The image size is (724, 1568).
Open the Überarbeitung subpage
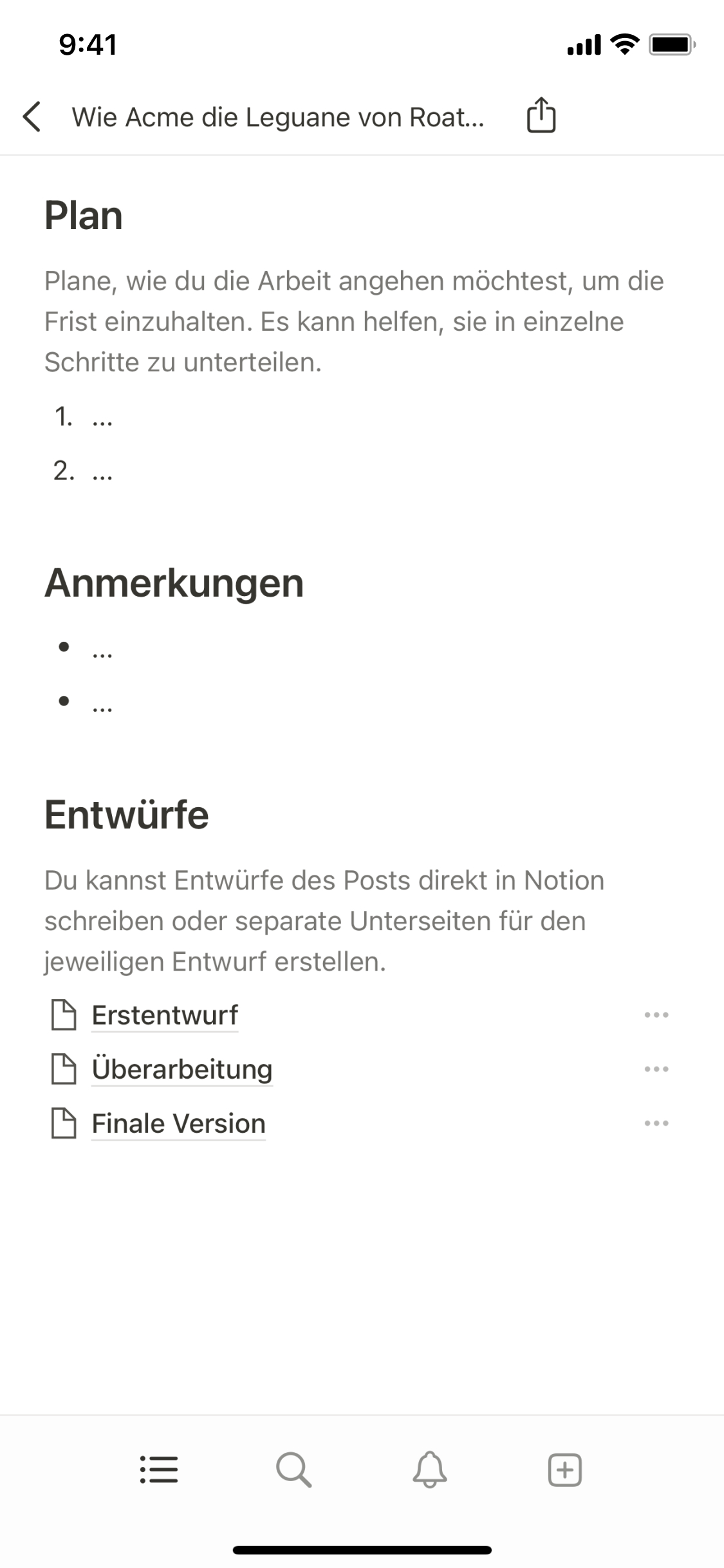tap(181, 1069)
